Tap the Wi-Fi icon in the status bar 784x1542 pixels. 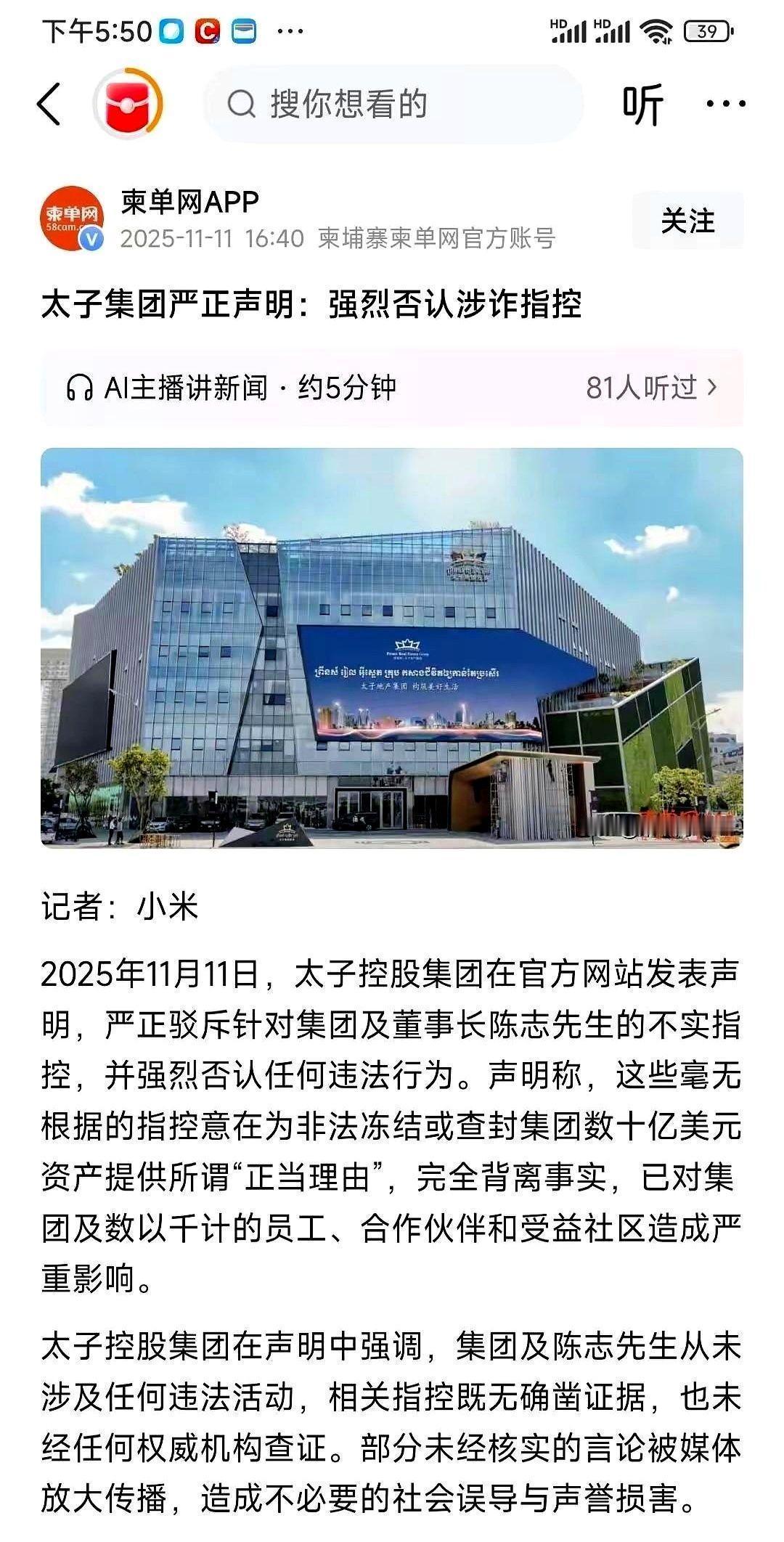coord(657,30)
